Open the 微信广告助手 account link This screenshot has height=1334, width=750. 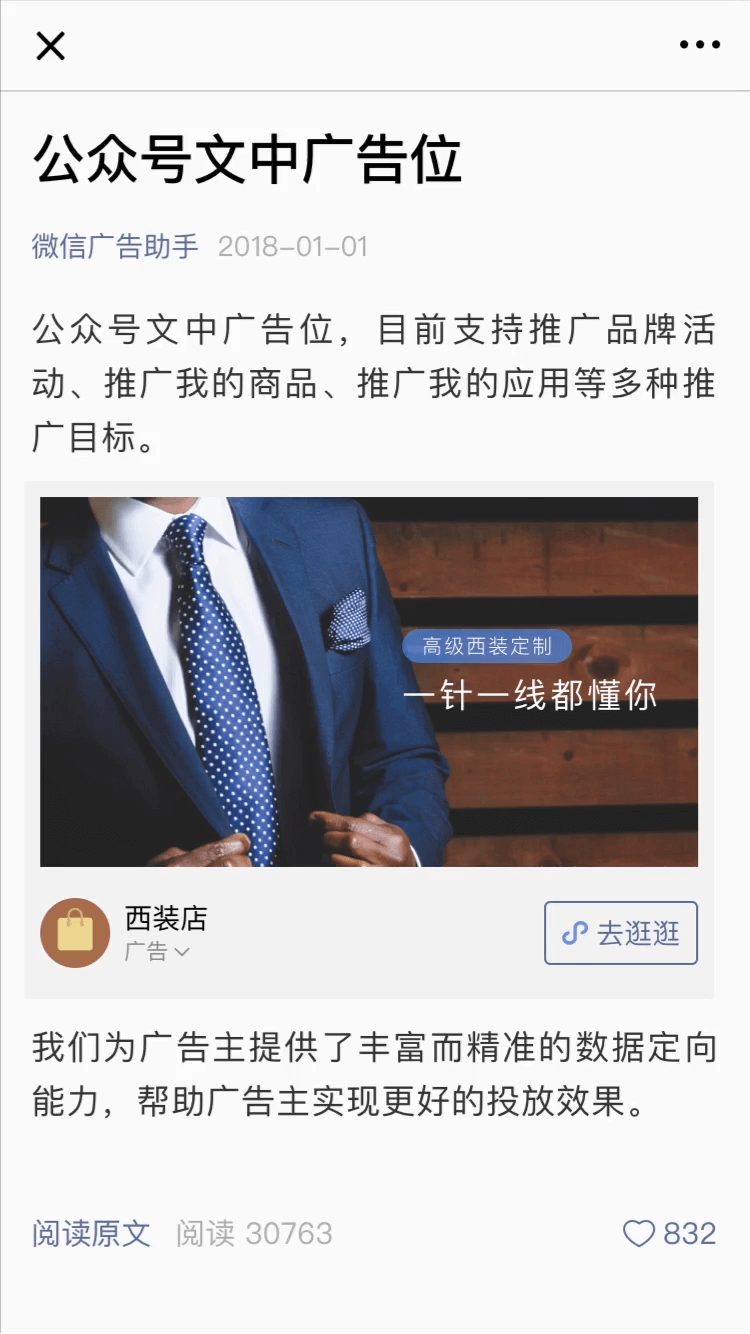115,246
